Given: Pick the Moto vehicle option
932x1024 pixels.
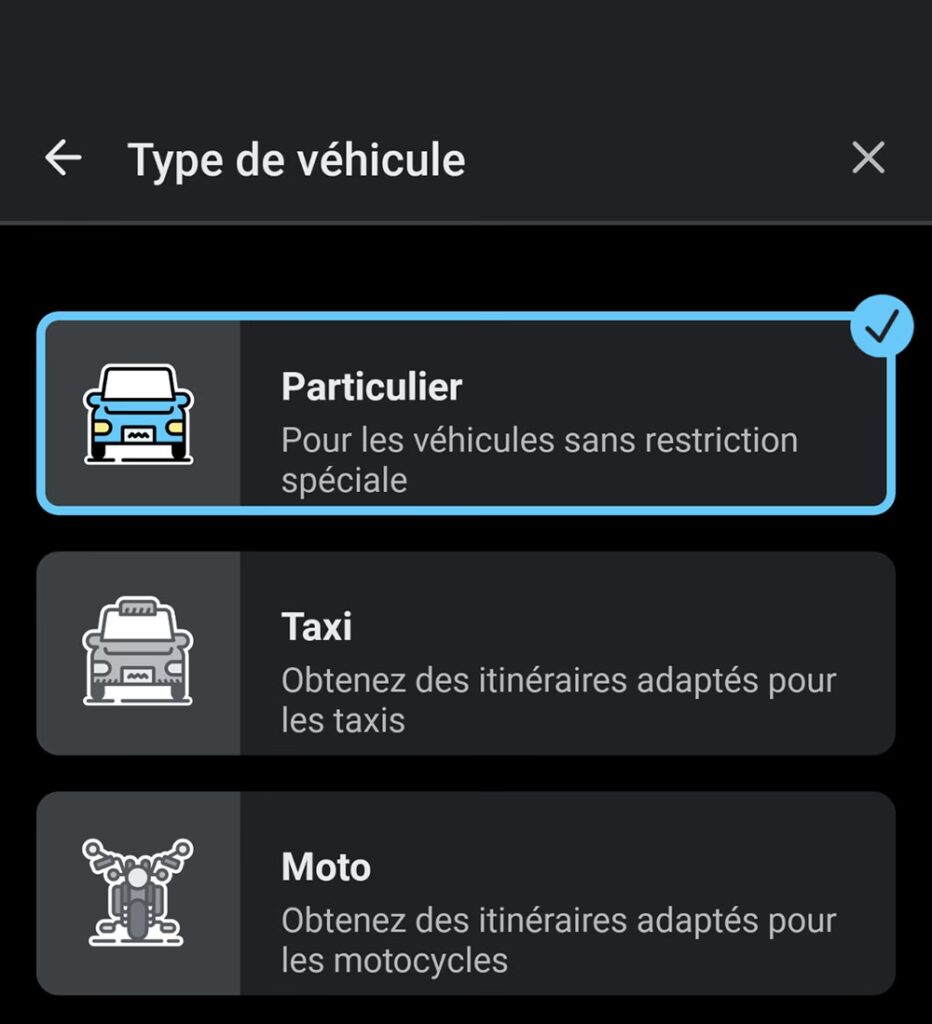Looking at the screenshot, I should pyautogui.click(x=466, y=893).
